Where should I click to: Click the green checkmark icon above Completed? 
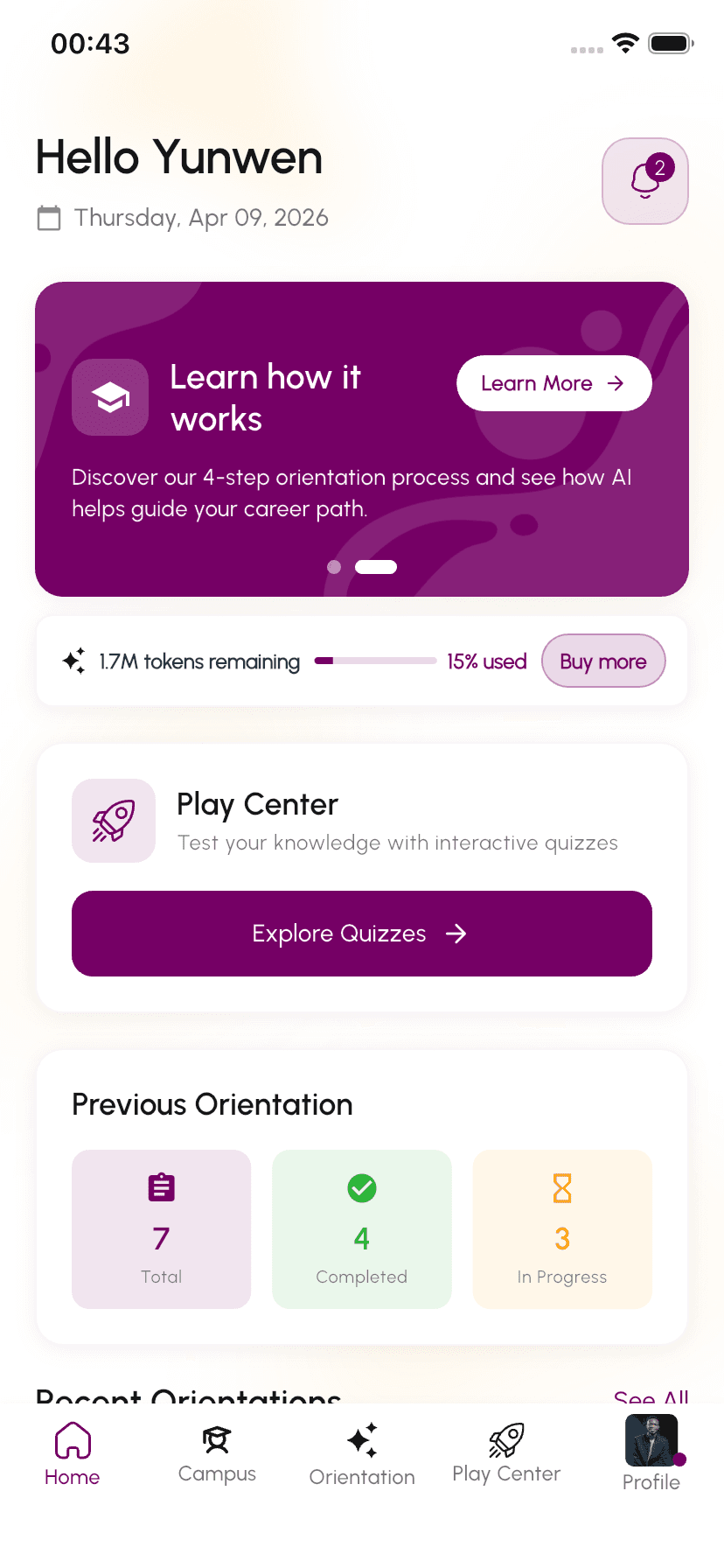[361, 1187]
